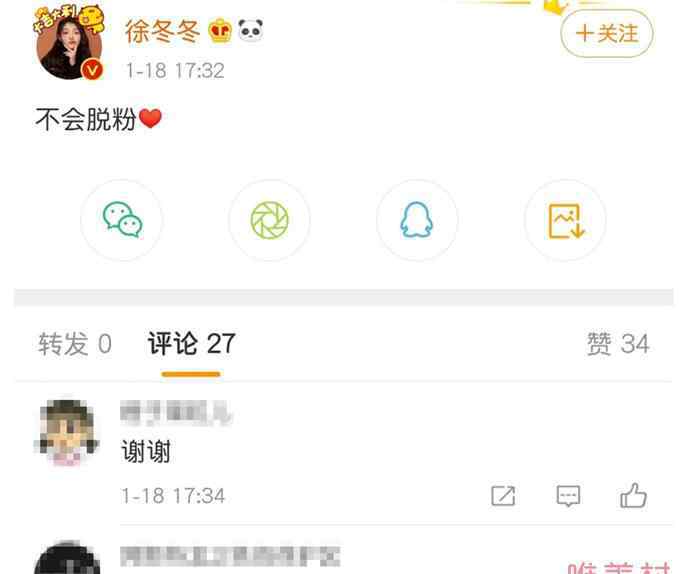The height and width of the screenshot is (574, 690).
Task: Share the post to QQ
Action: tap(416, 221)
